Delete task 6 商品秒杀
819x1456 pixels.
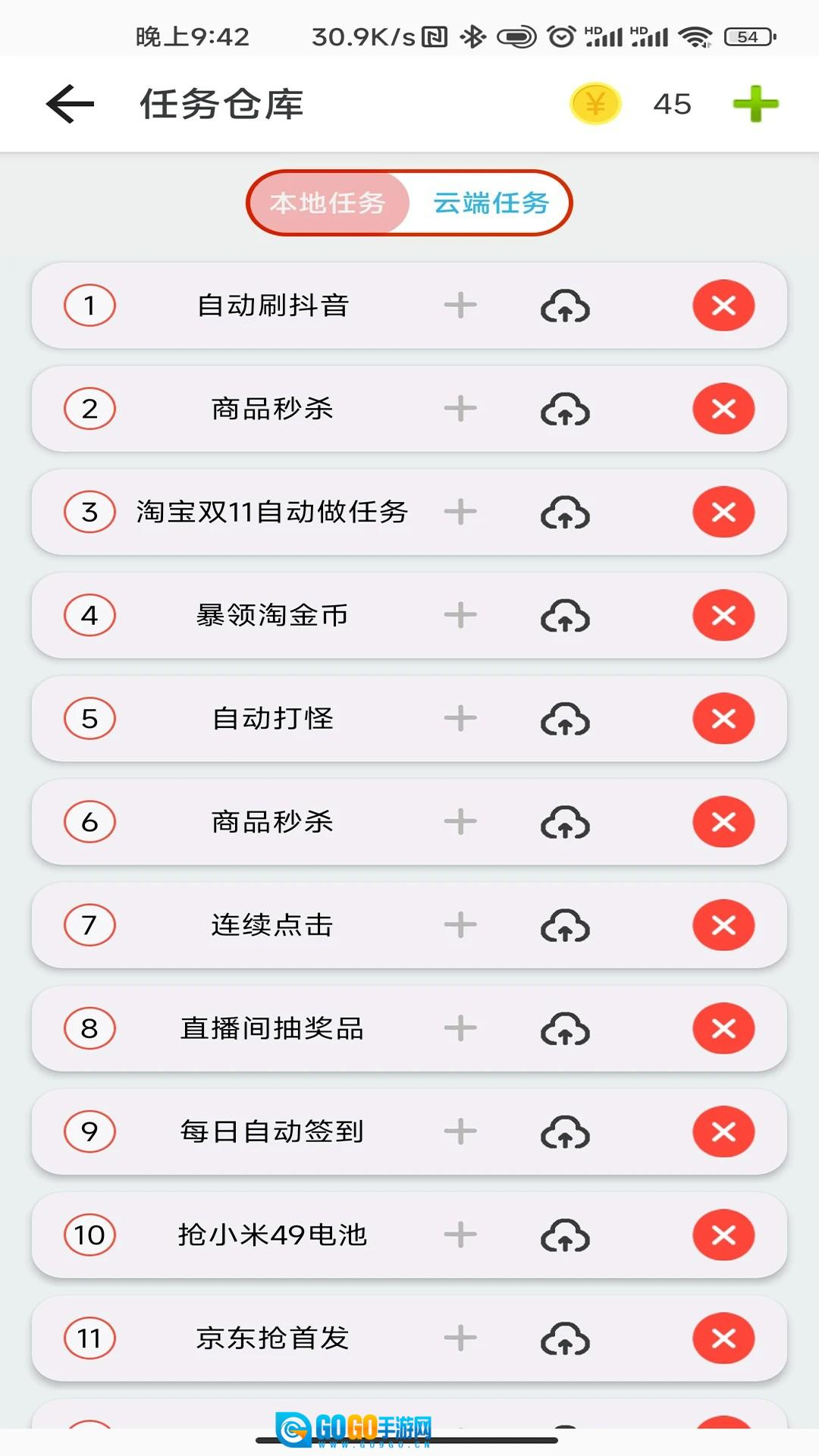tap(723, 821)
